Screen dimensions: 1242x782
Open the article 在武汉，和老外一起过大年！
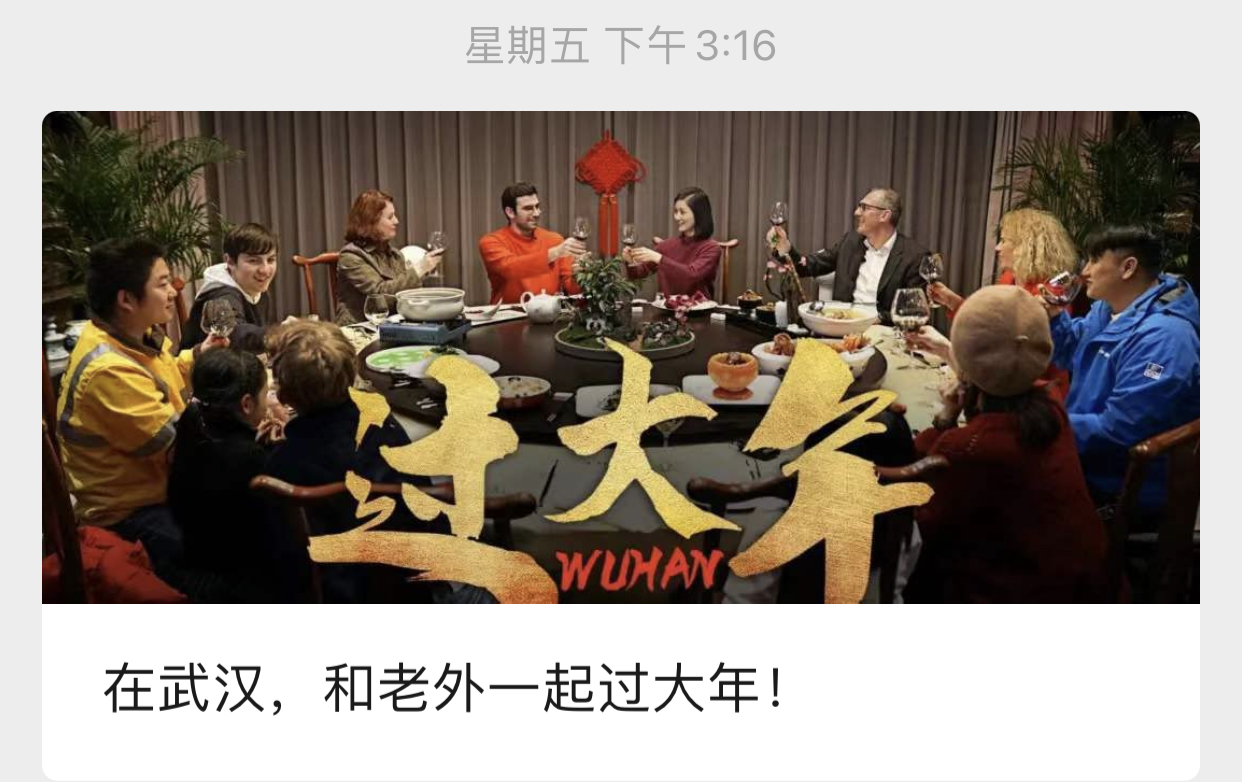(445, 692)
